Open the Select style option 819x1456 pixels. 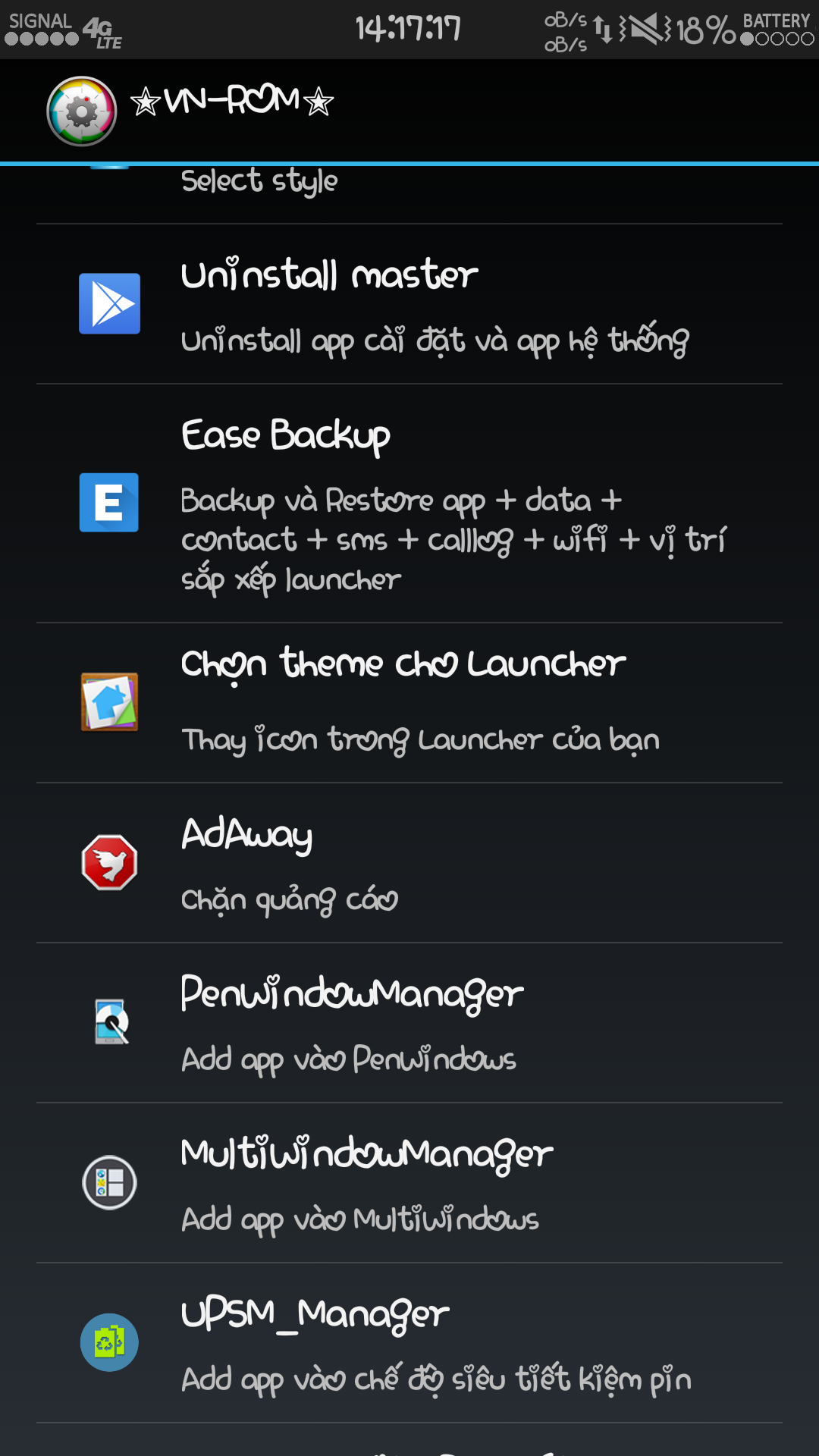[x=409, y=194]
